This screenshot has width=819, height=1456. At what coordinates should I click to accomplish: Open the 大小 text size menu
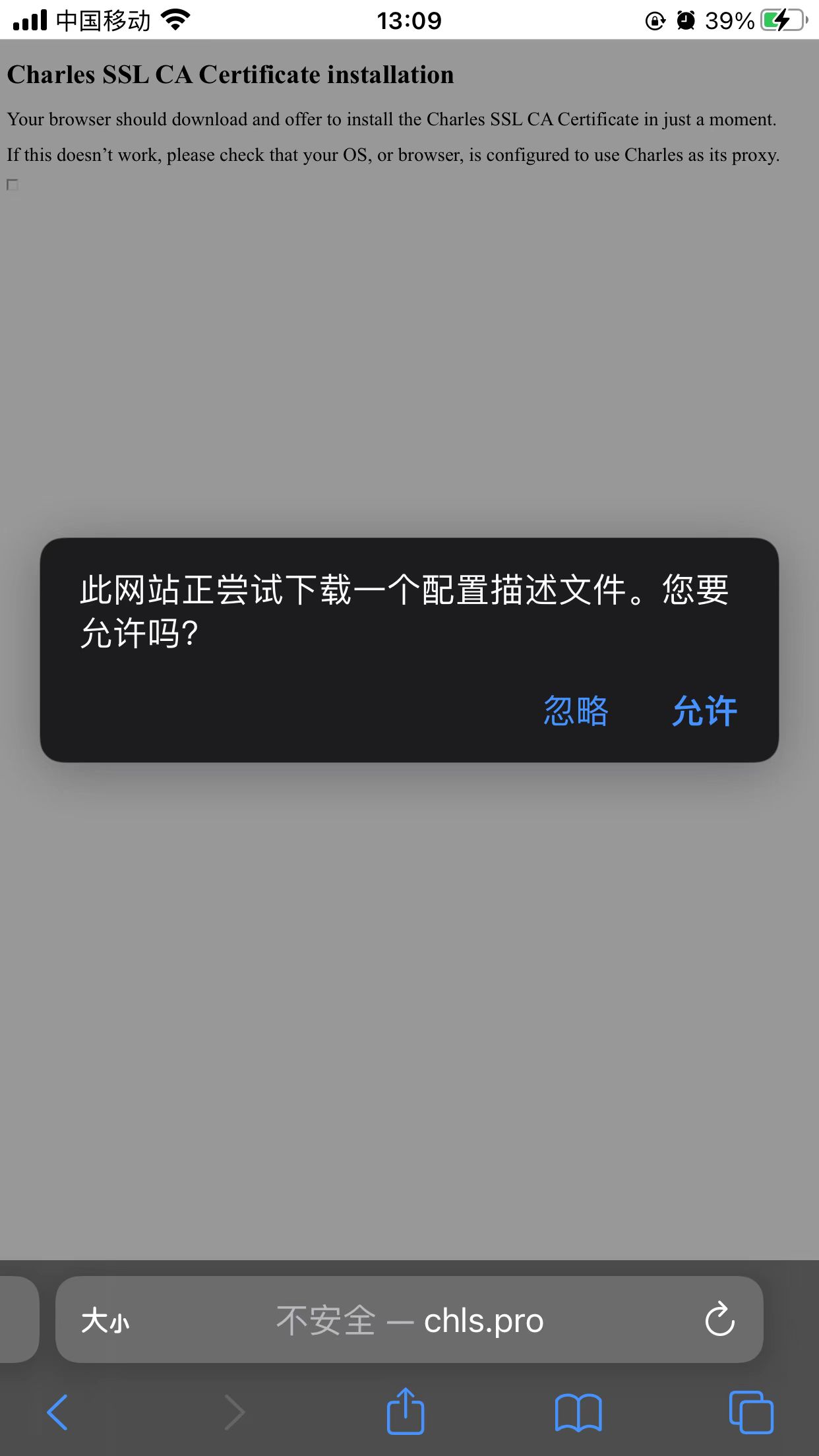click(x=106, y=1321)
